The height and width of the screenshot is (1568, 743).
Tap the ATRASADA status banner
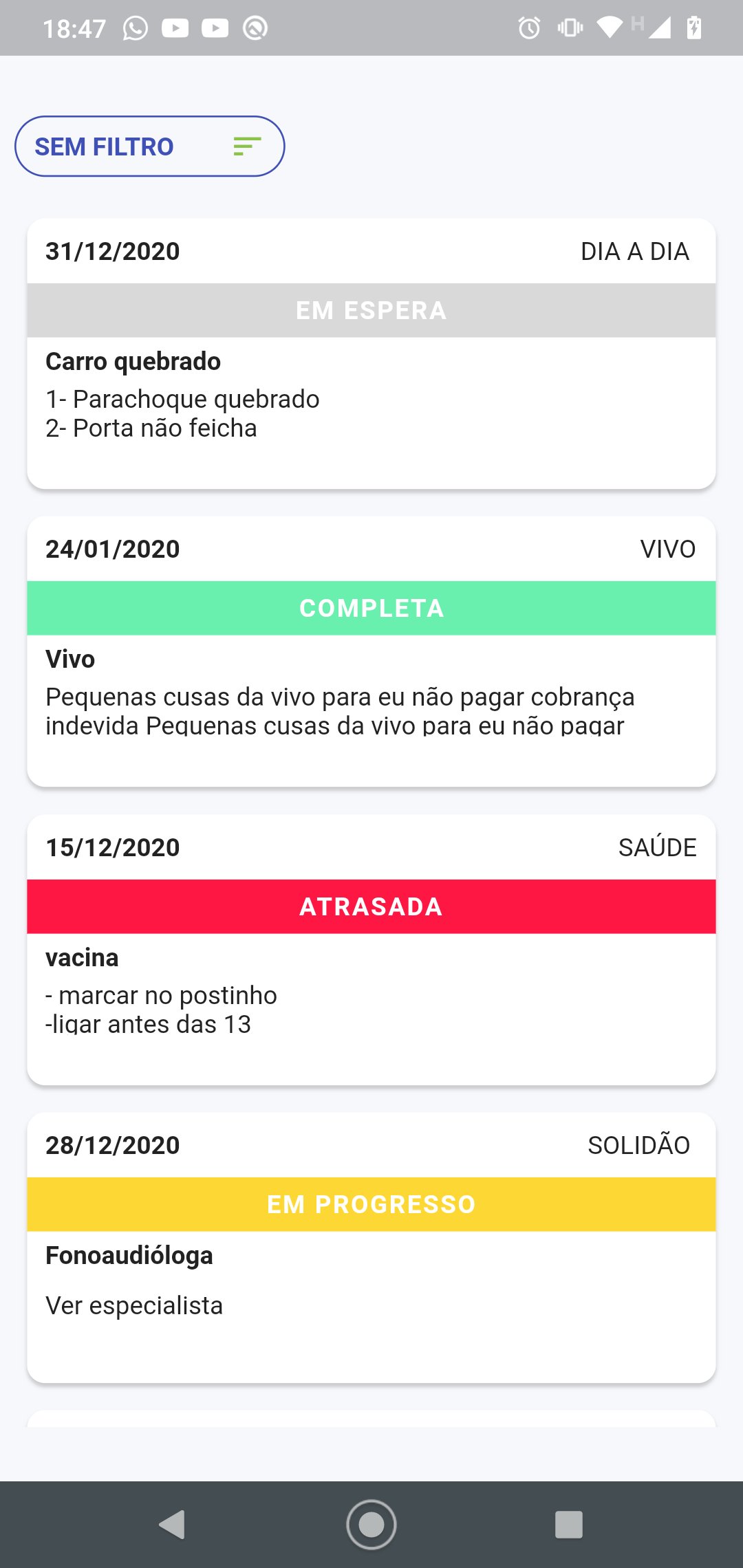[371, 906]
